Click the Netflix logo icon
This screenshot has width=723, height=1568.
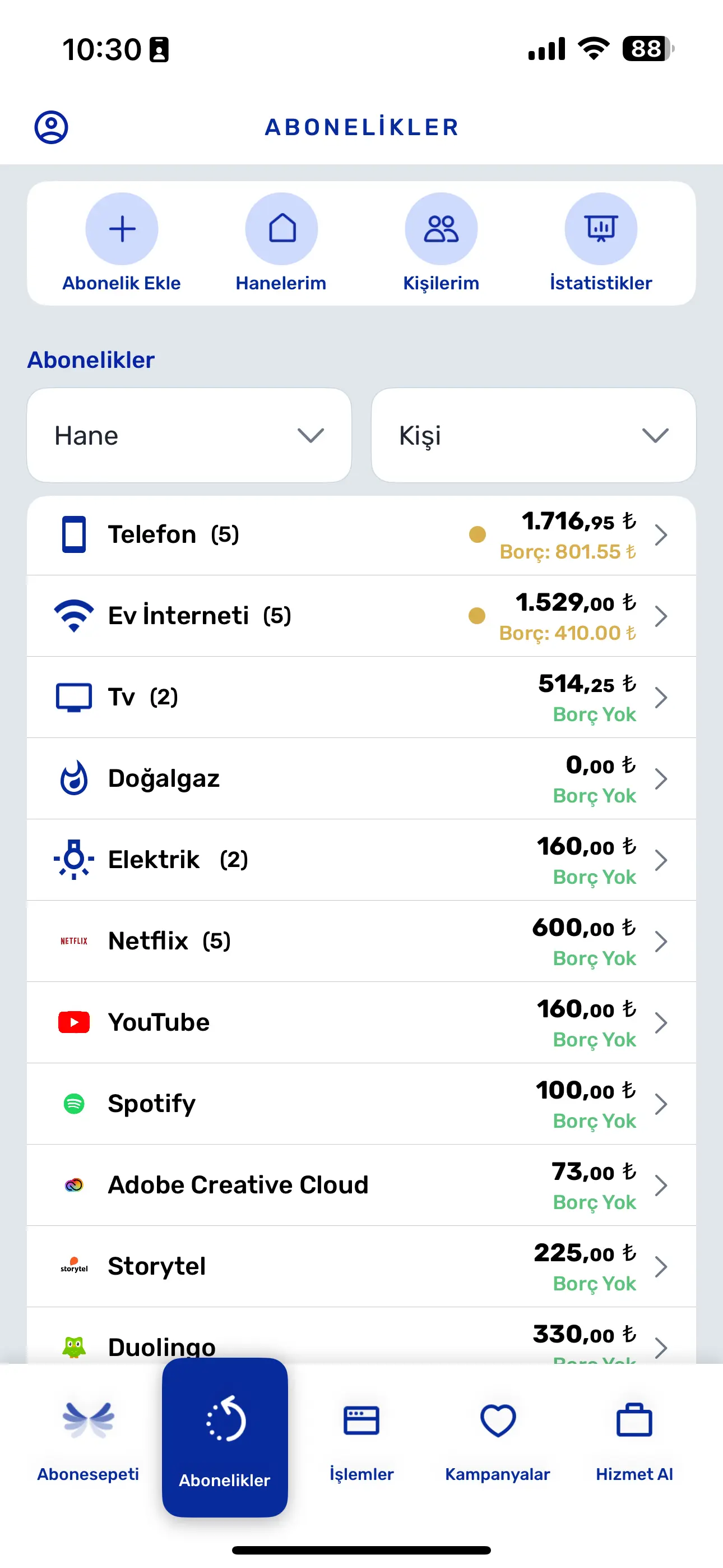point(73,941)
